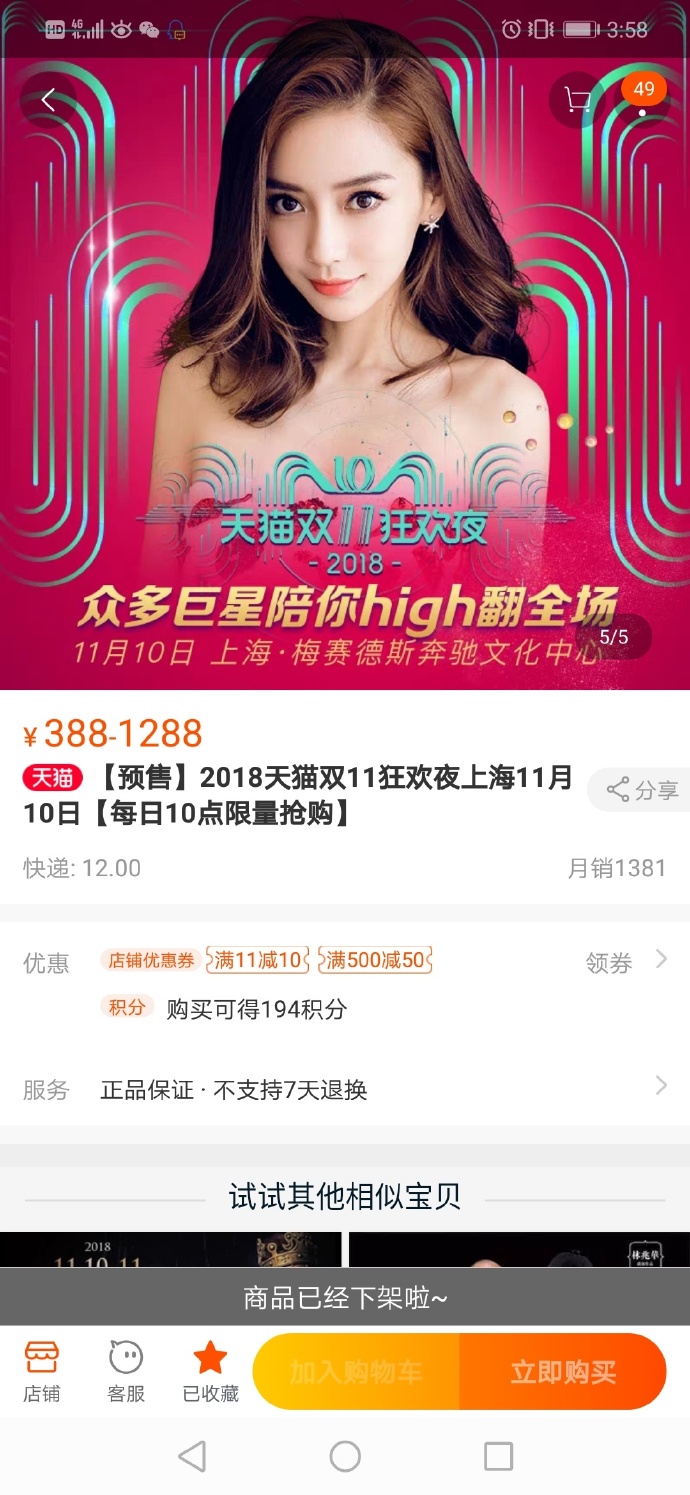Open the second similar item thumbnail
This screenshot has height=1495, width=690.
point(518,1250)
